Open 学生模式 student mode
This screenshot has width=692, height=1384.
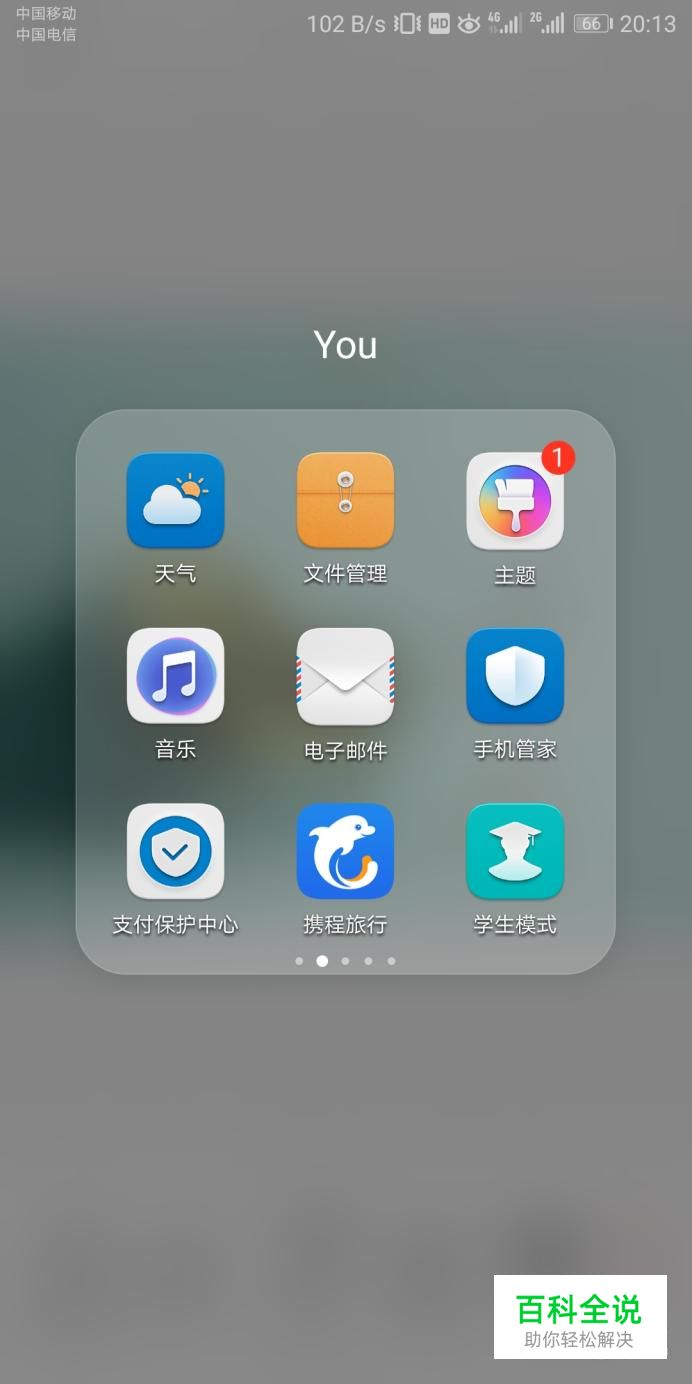515,852
